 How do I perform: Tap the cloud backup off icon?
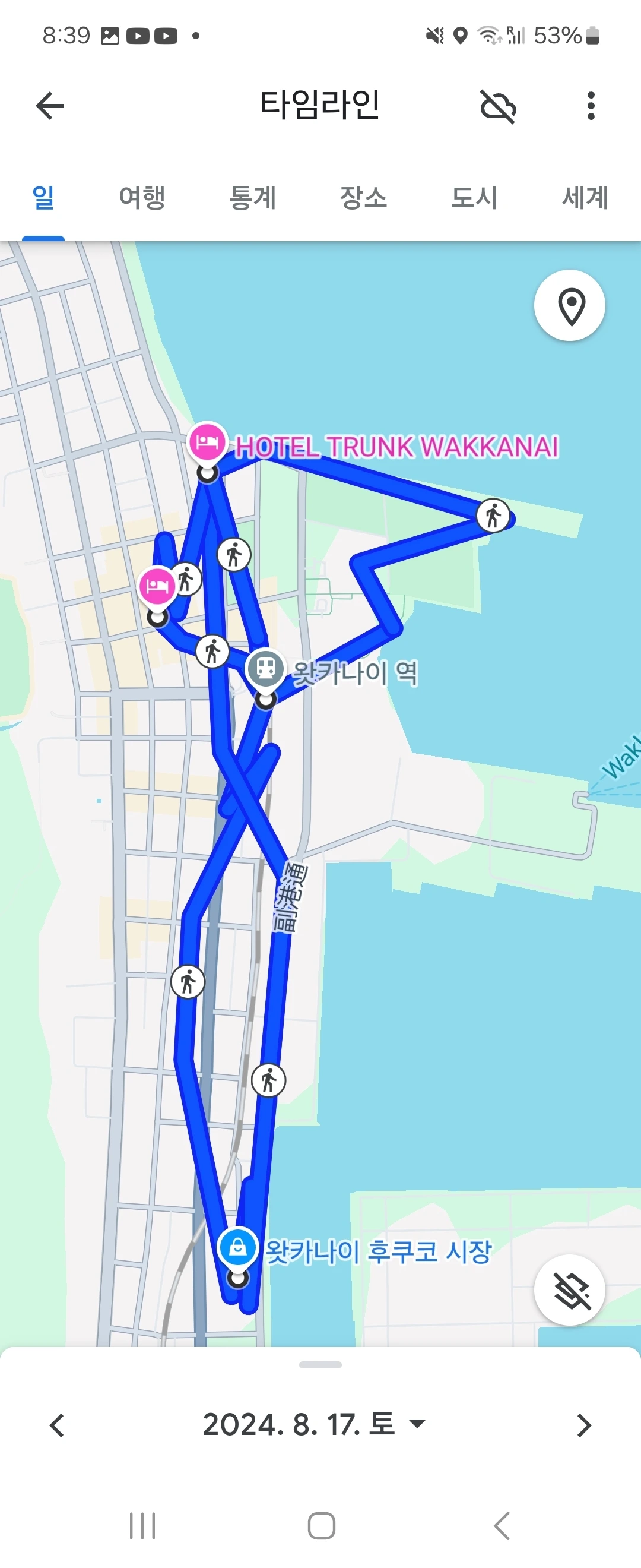[498, 106]
